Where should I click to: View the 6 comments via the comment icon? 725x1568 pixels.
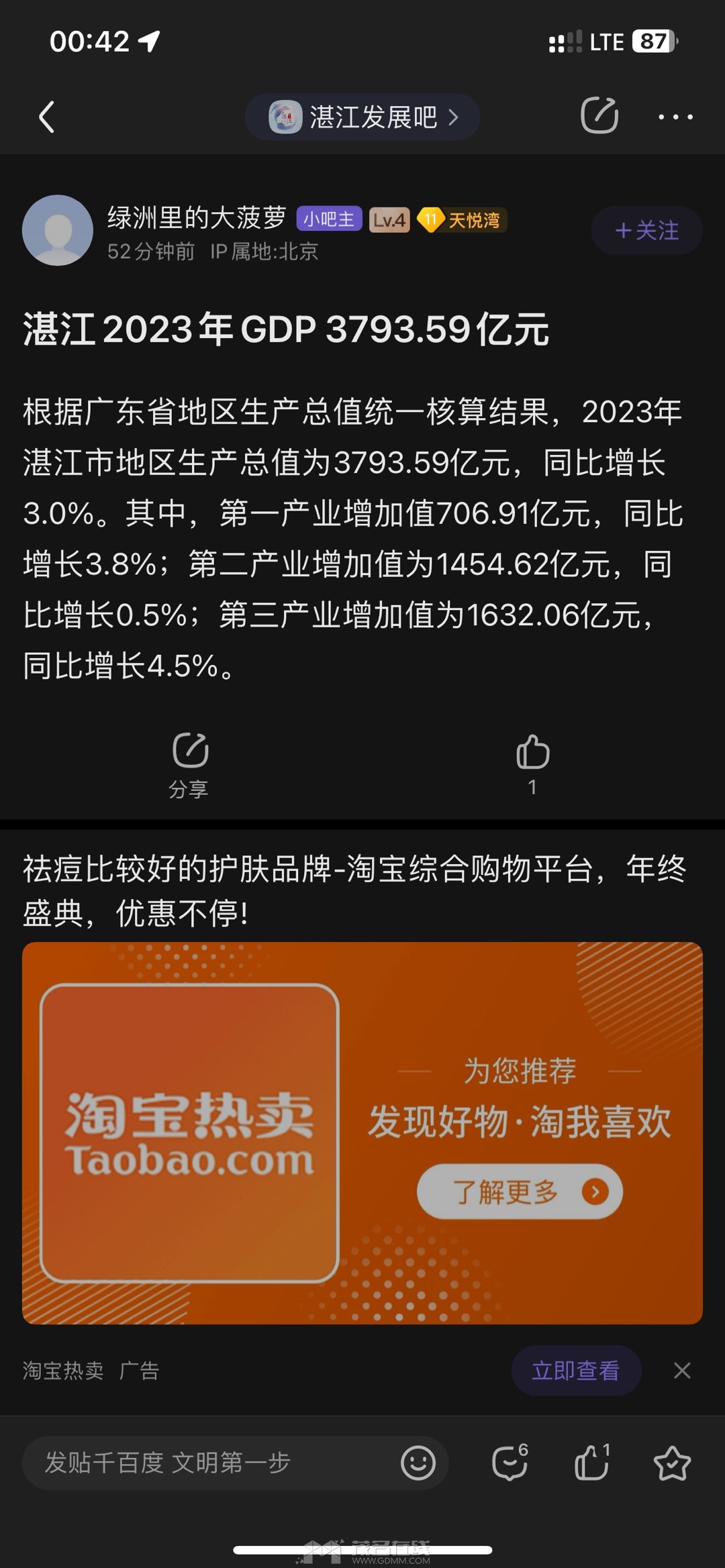point(510,1463)
